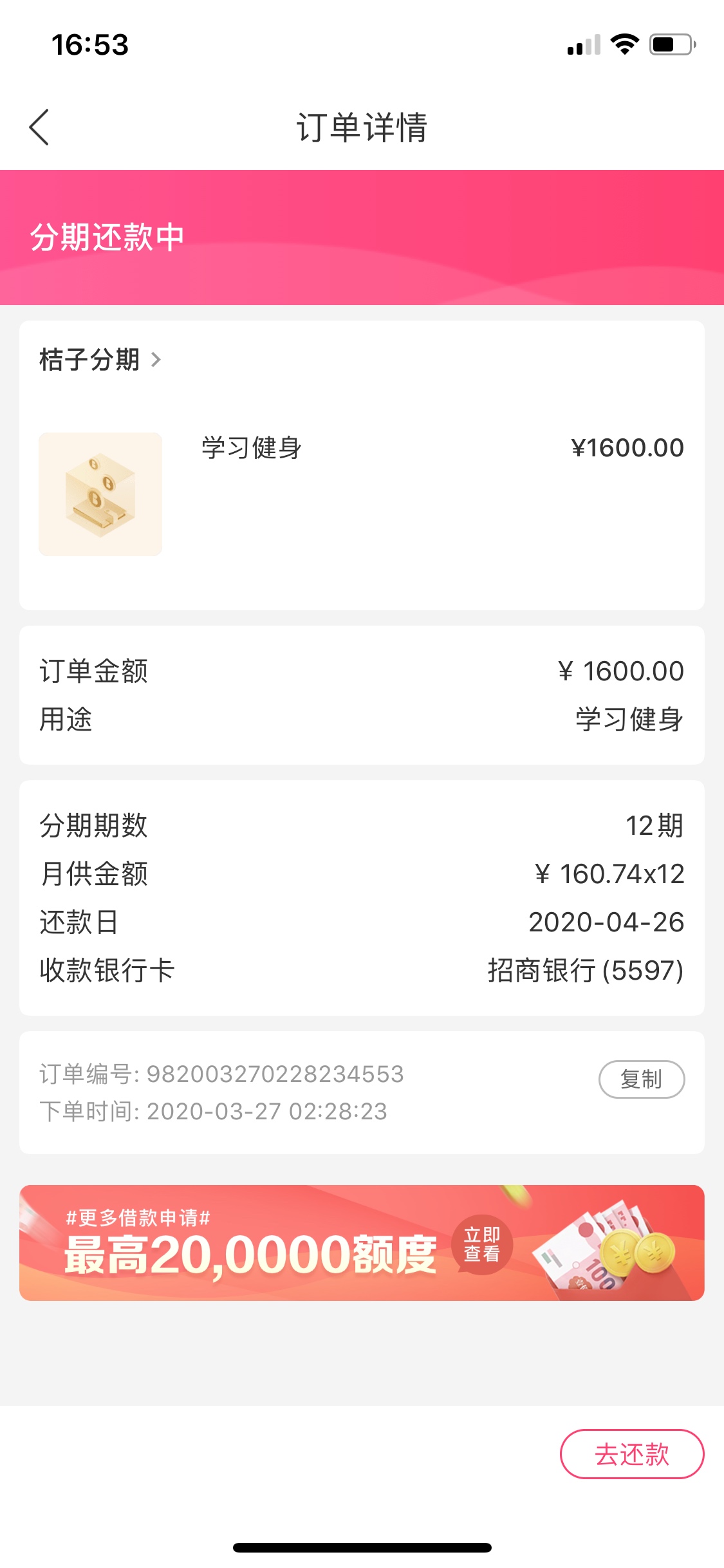
Task: Copy the order number with 复制
Action: (x=642, y=1079)
